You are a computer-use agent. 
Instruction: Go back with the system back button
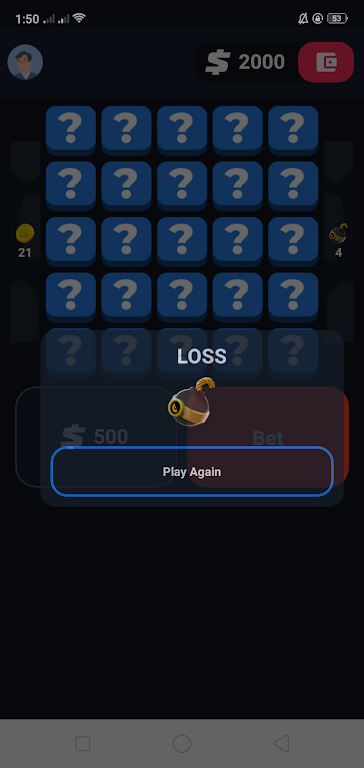click(x=281, y=744)
